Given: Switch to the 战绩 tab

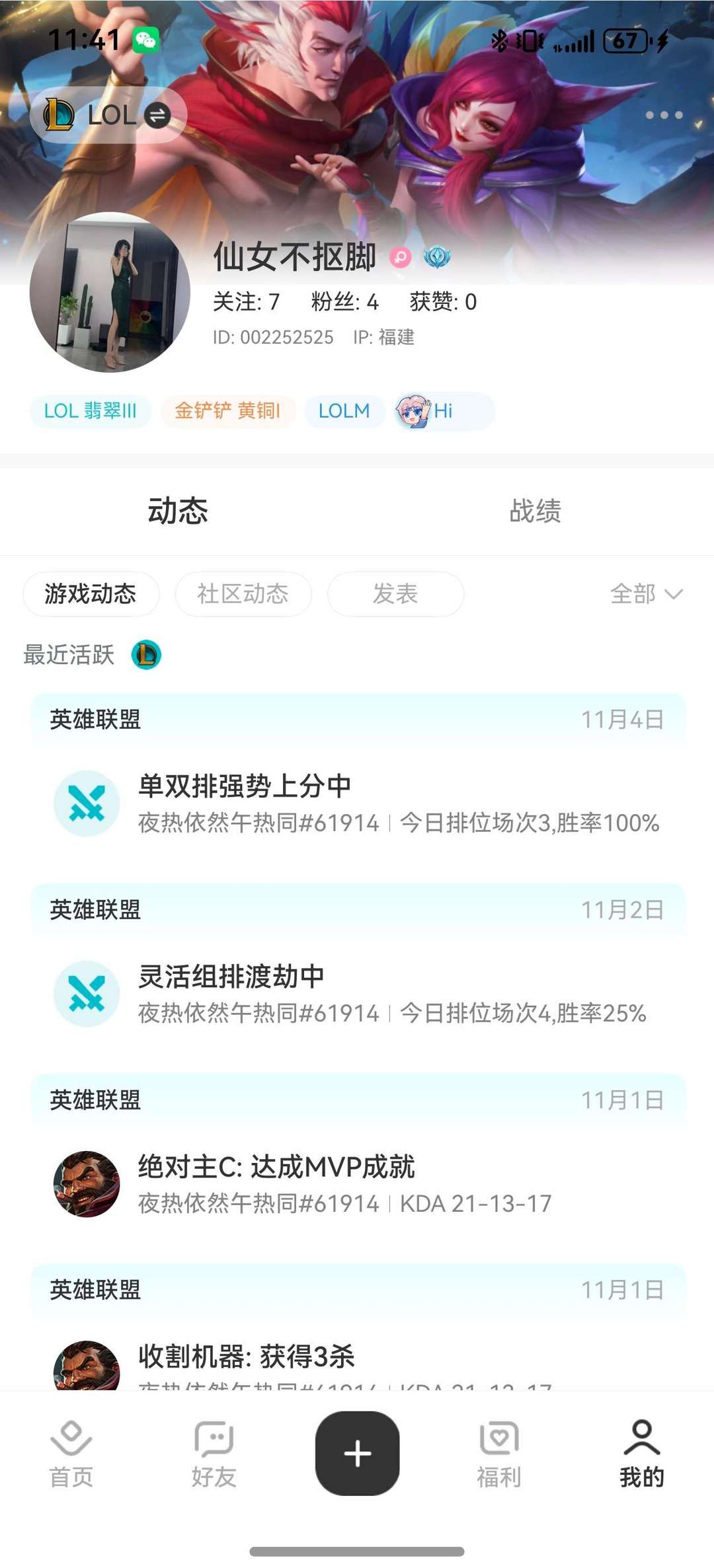Looking at the screenshot, I should pos(534,512).
